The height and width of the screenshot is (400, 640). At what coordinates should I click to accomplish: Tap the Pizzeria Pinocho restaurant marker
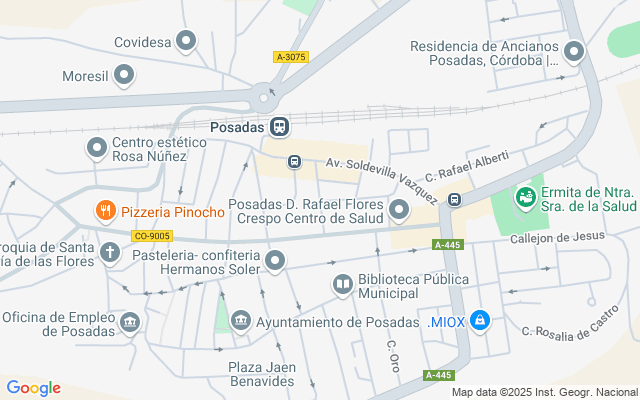tap(105, 211)
